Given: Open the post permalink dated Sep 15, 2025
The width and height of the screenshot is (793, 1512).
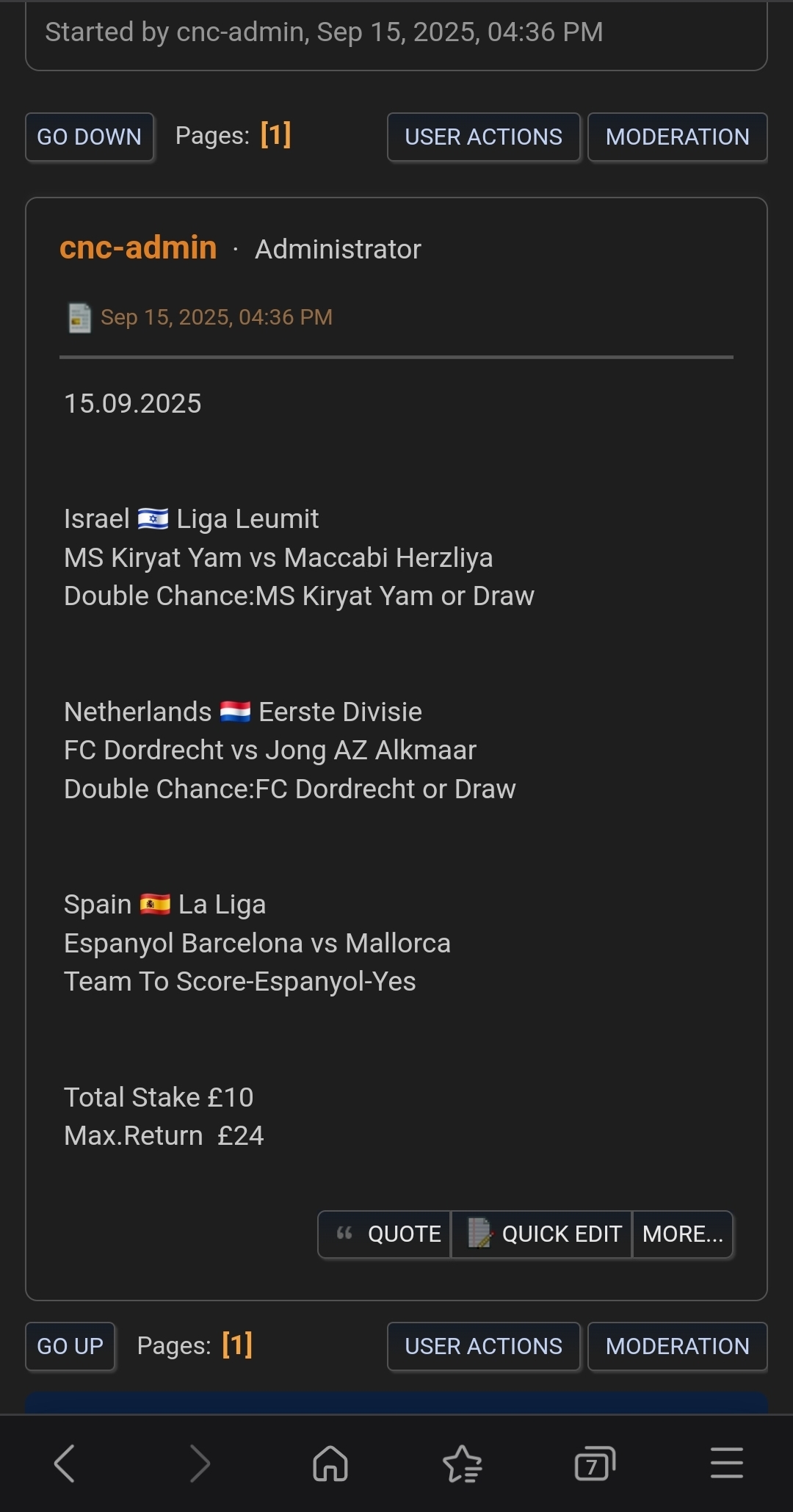Looking at the screenshot, I should [216, 317].
